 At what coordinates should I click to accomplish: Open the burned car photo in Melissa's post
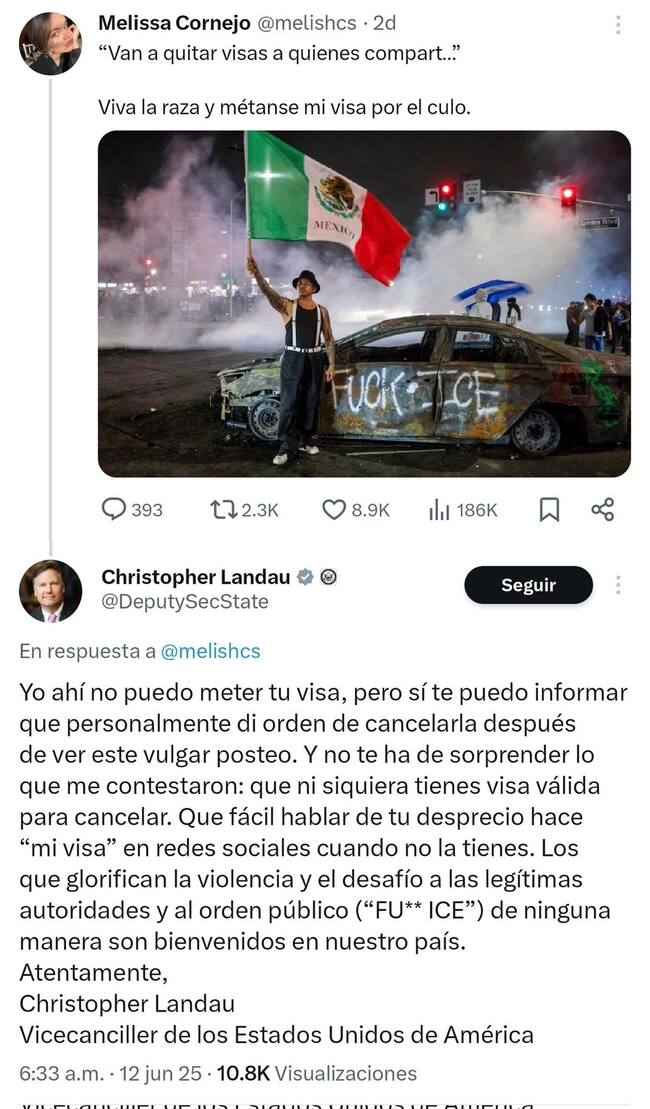pyautogui.click(x=364, y=303)
